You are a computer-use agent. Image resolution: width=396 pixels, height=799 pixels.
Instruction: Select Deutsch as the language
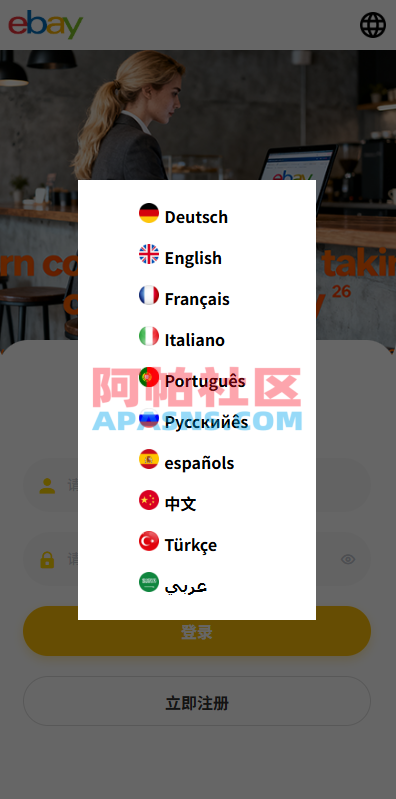tap(183, 216)
